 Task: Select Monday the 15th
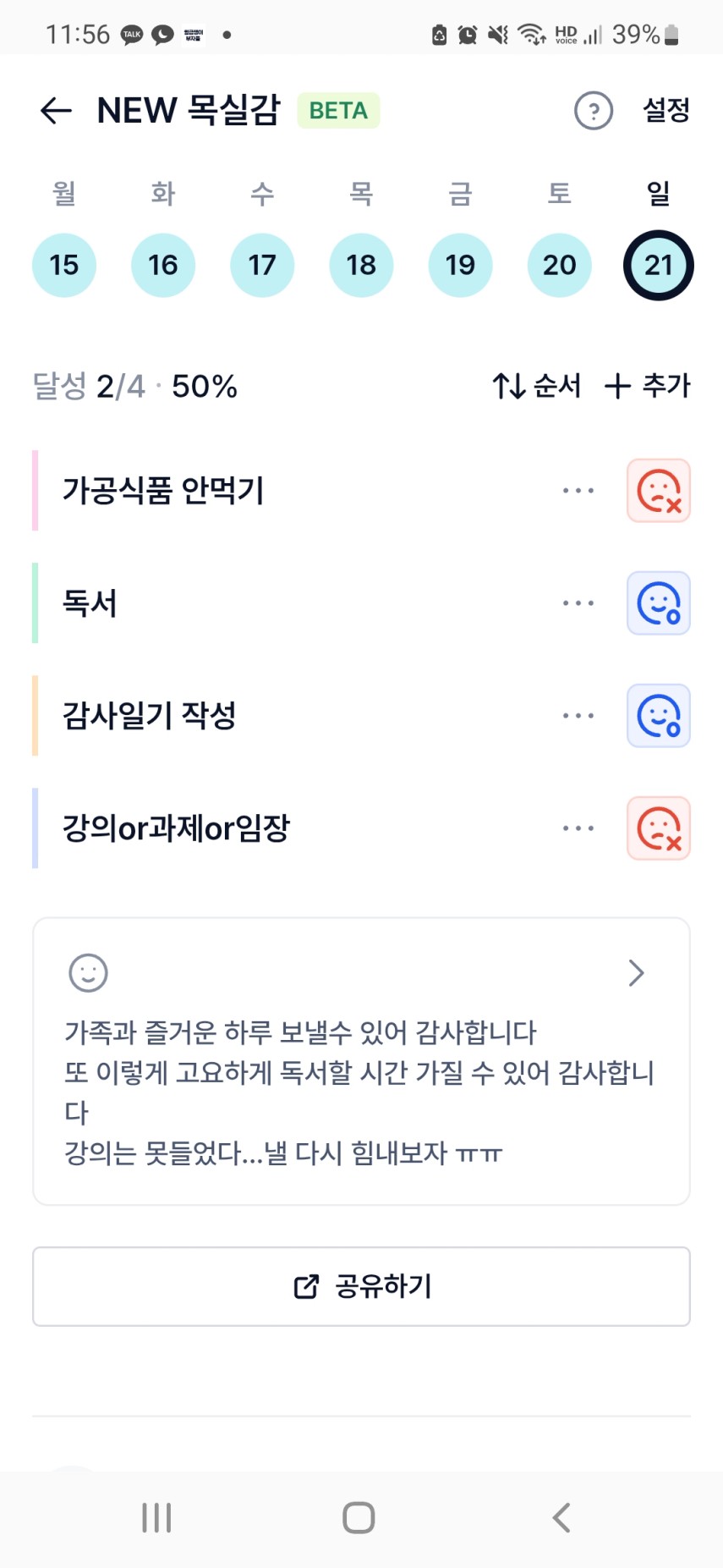click(x=64, y=265)
